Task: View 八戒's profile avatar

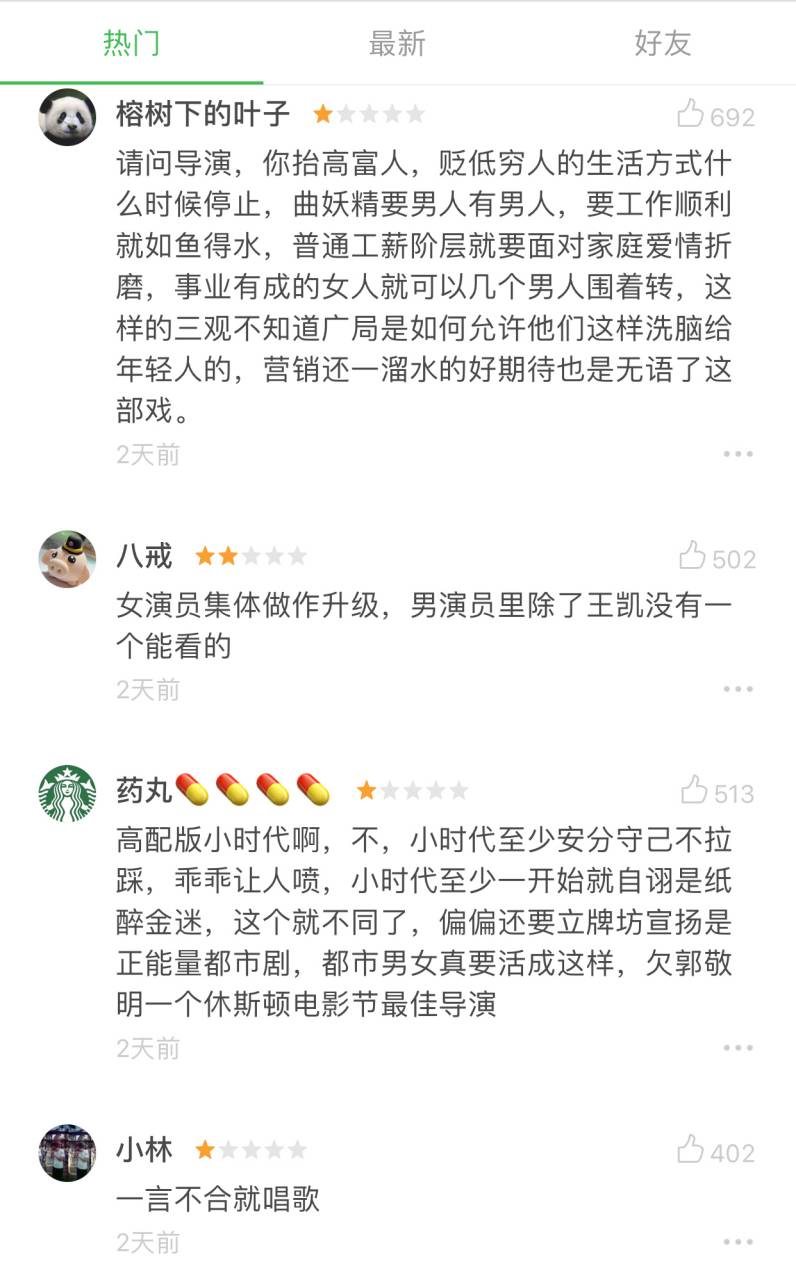Action: 67,558
